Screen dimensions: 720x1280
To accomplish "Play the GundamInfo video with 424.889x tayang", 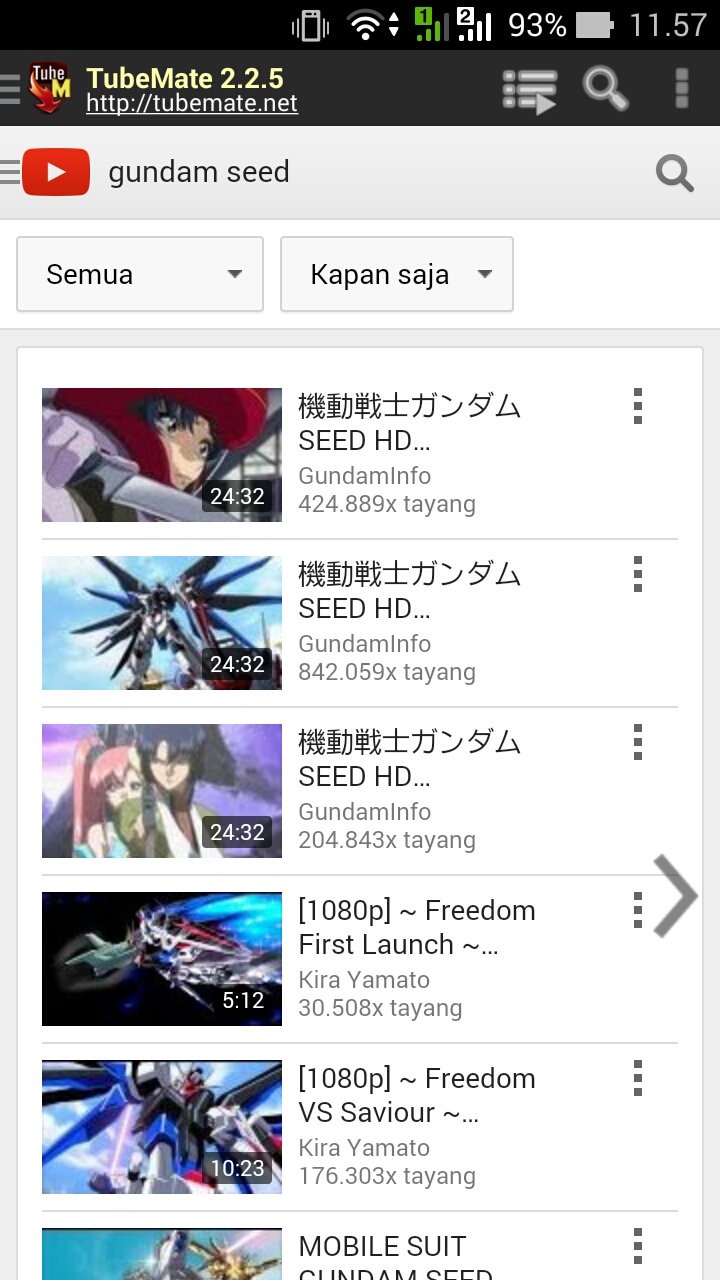I will click(x=162, y=455).
